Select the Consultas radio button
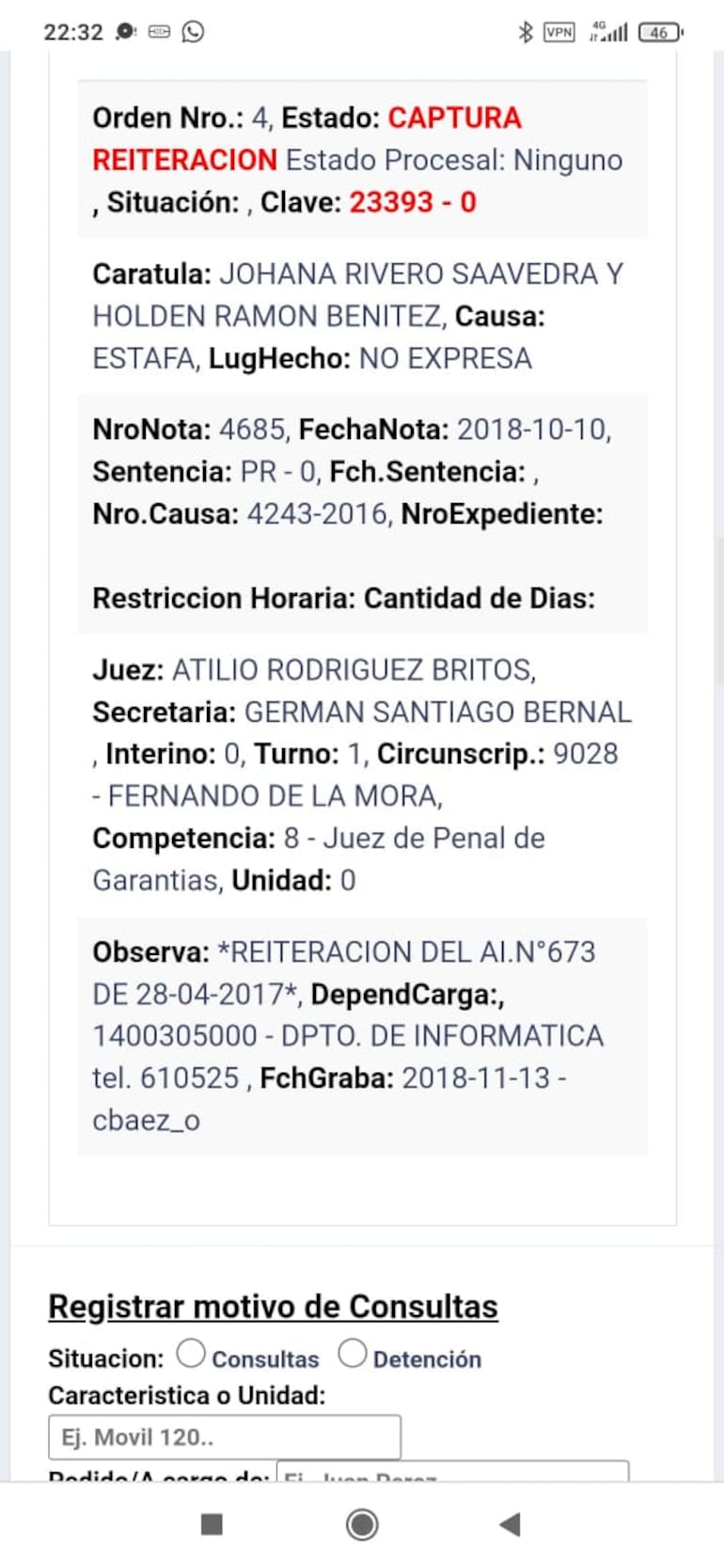Viewport: 724px width, 1568px height. [193, 1354]
